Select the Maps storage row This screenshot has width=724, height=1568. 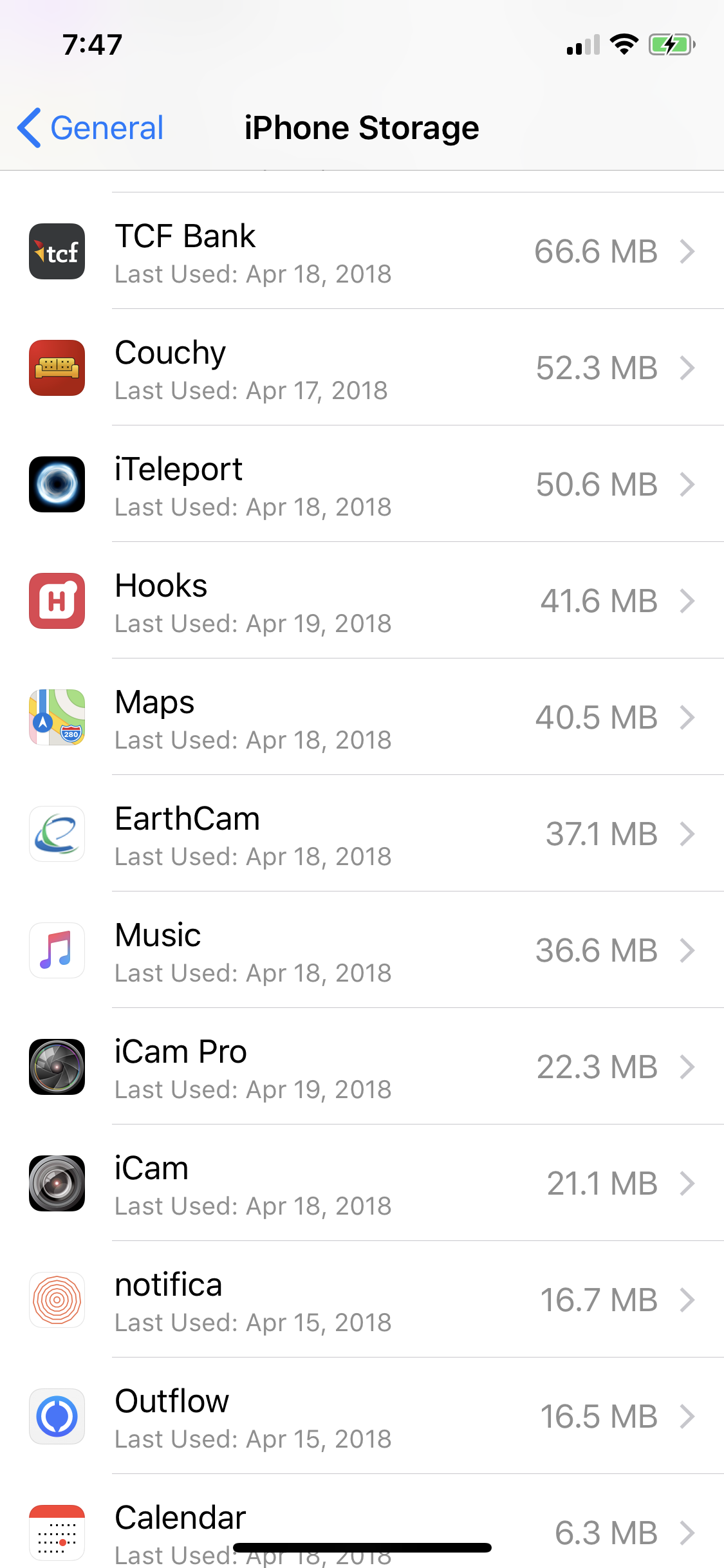click(x=362, y=717)
